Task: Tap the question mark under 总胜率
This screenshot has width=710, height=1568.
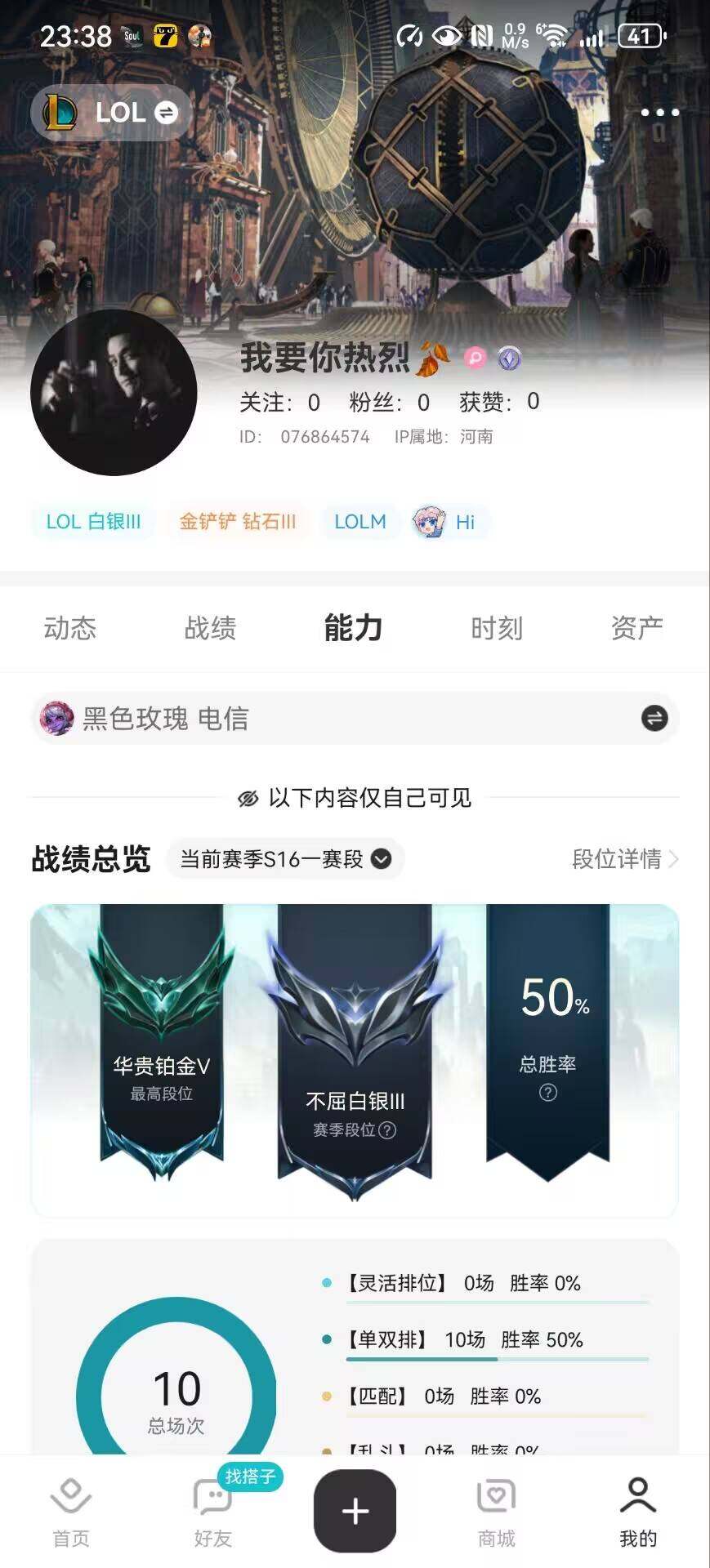Action: click(x=548, y=1090)
